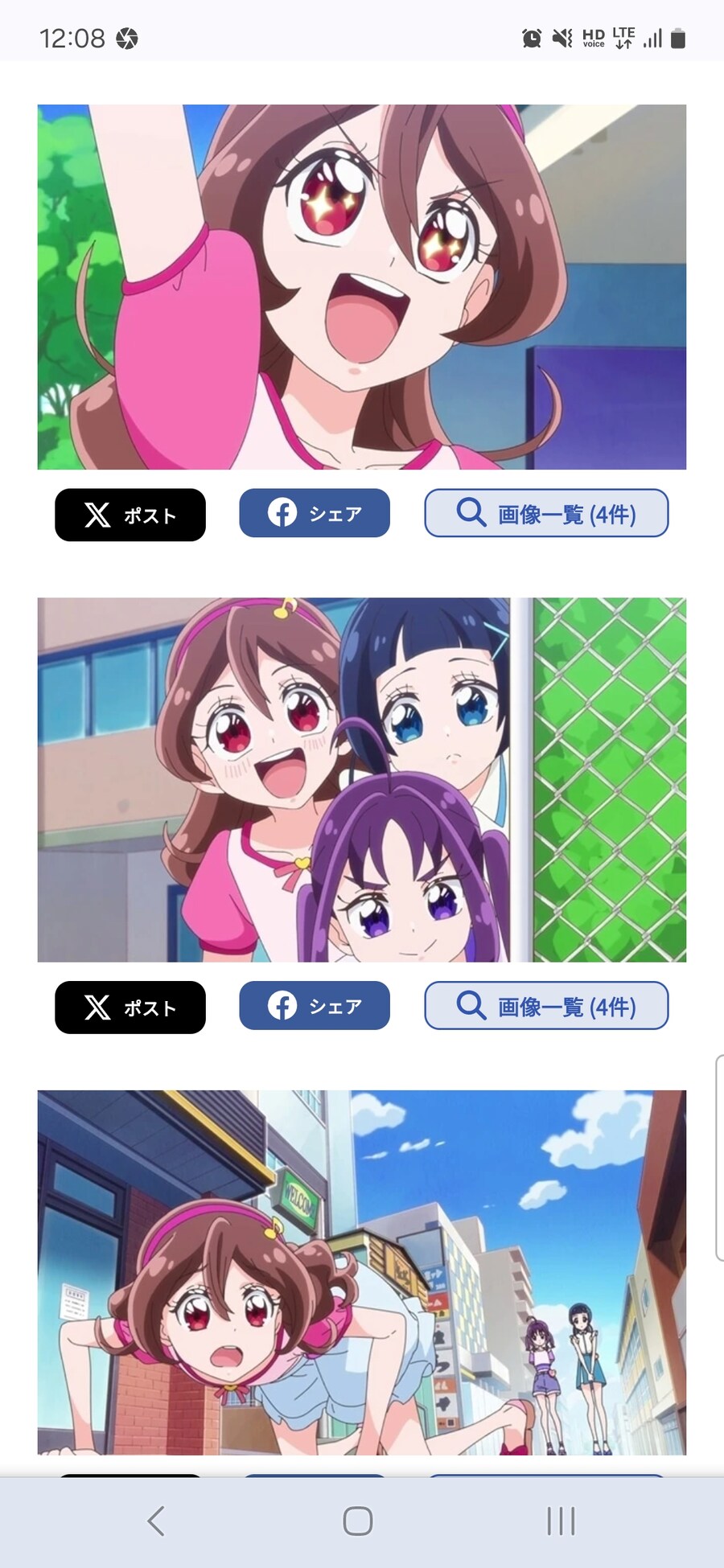Go to the home screen
The width and height of the screenshot is (724, 1568).
pos(358,1521)
